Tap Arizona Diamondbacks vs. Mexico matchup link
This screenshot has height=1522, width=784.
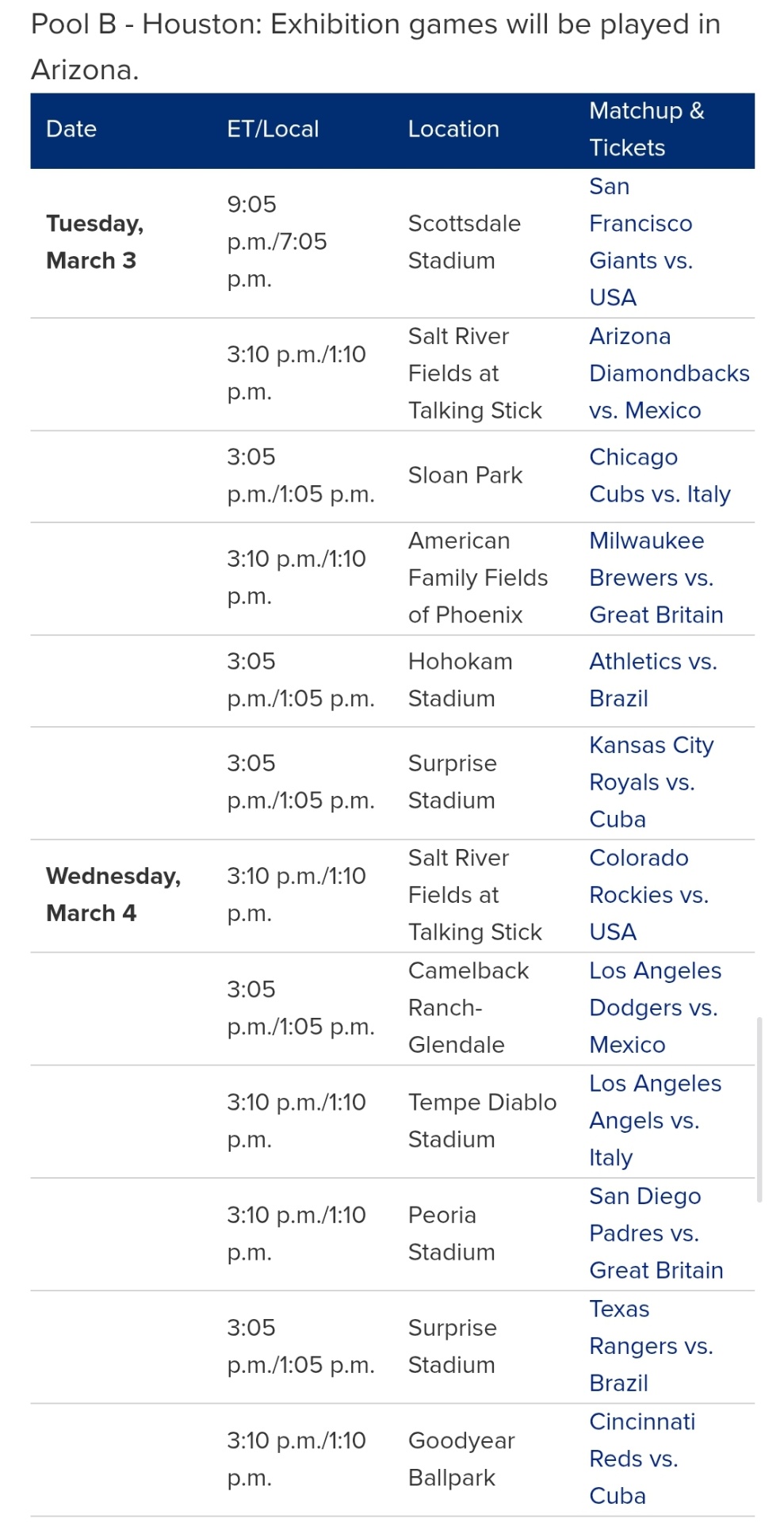[668, 373]
